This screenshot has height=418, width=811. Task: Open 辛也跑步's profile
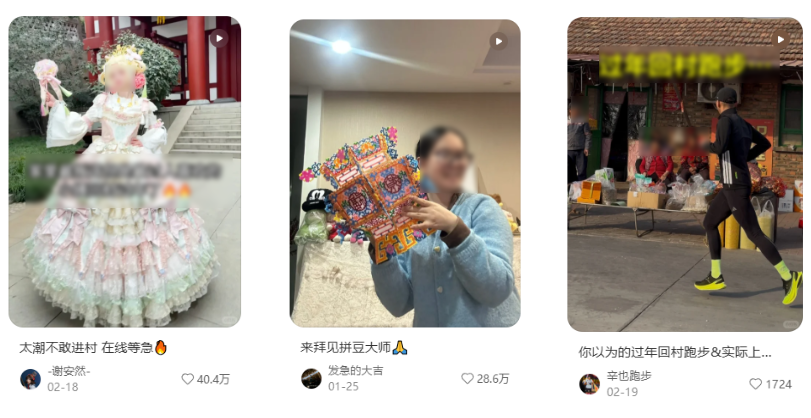click(590, 384)
